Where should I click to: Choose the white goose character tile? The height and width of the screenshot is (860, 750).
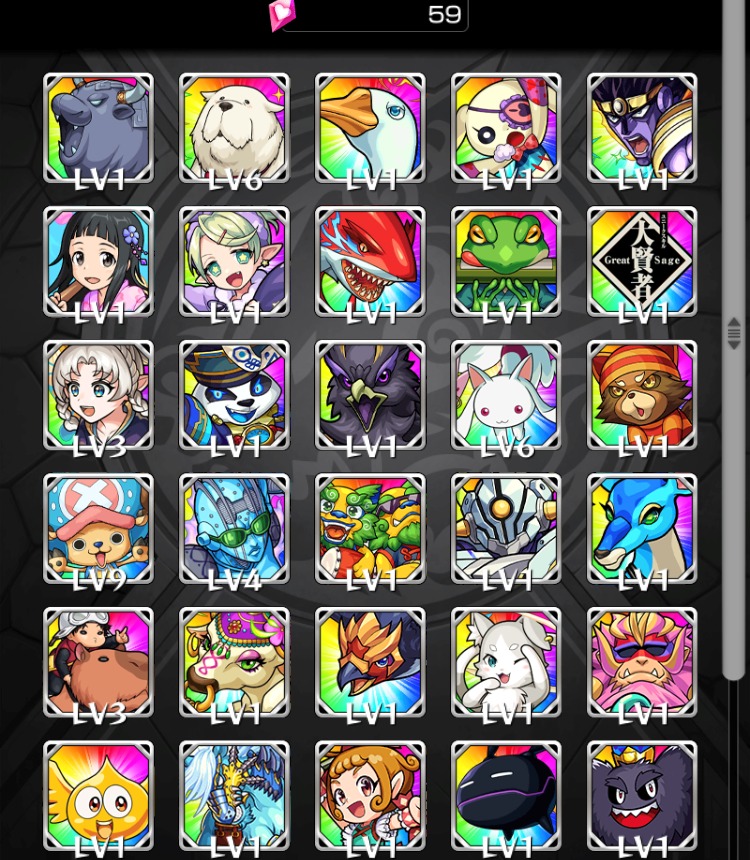370,127
